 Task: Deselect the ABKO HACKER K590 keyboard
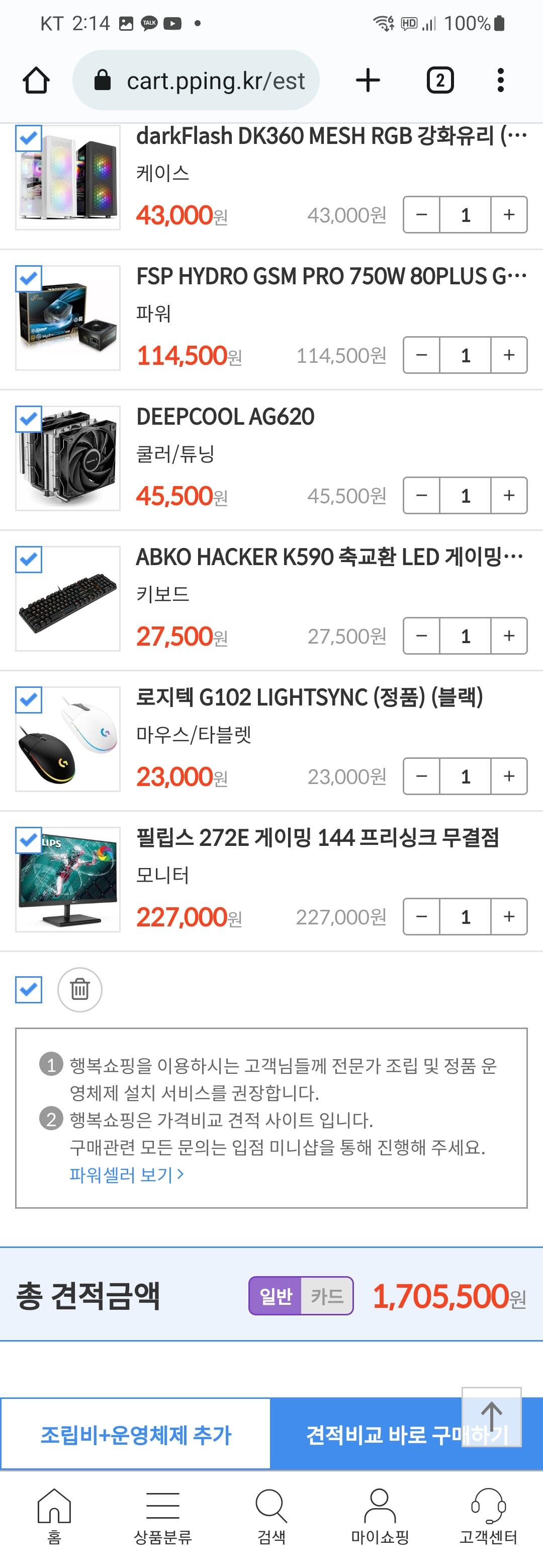(x=29, y=560)
